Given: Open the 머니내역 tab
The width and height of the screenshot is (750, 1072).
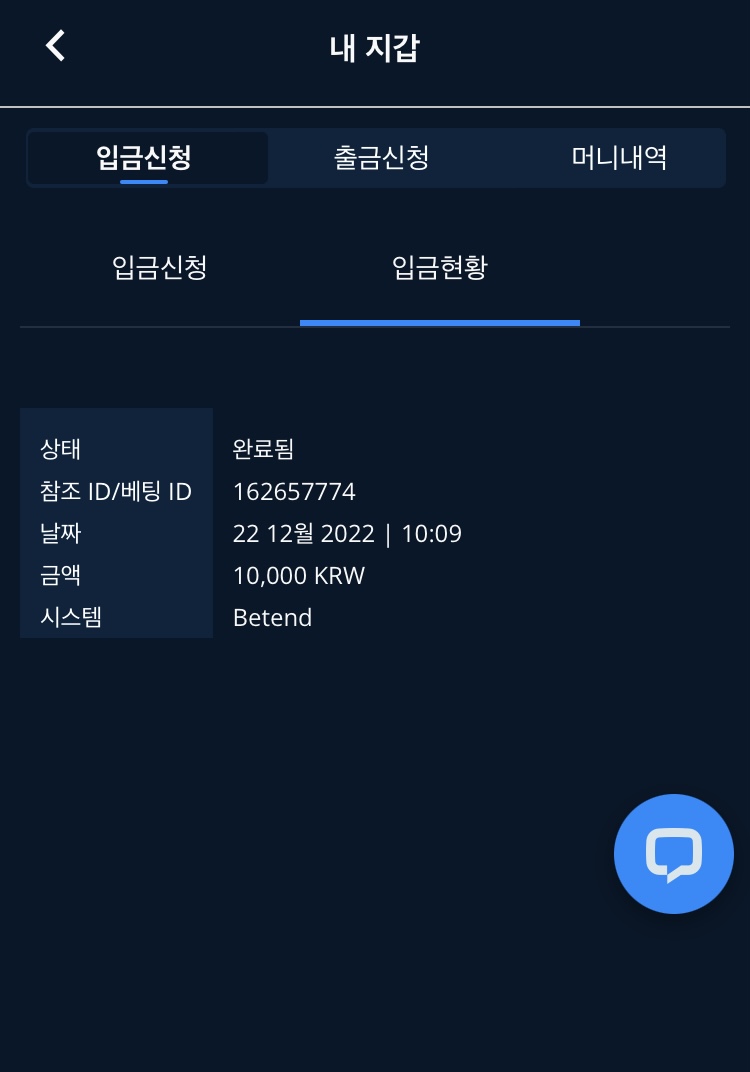Looking at the screenshot, I should (619, 158).
